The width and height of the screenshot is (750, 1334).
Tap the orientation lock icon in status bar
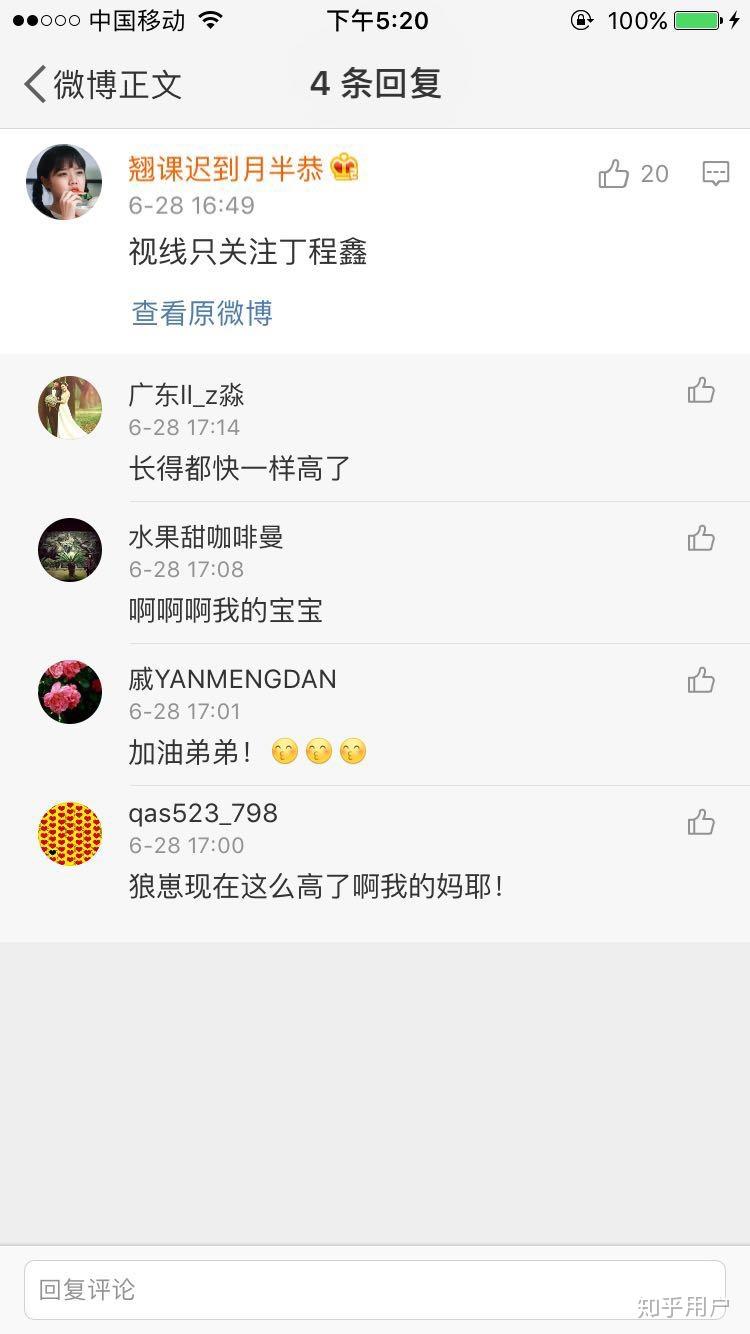[x=581, y=19]
